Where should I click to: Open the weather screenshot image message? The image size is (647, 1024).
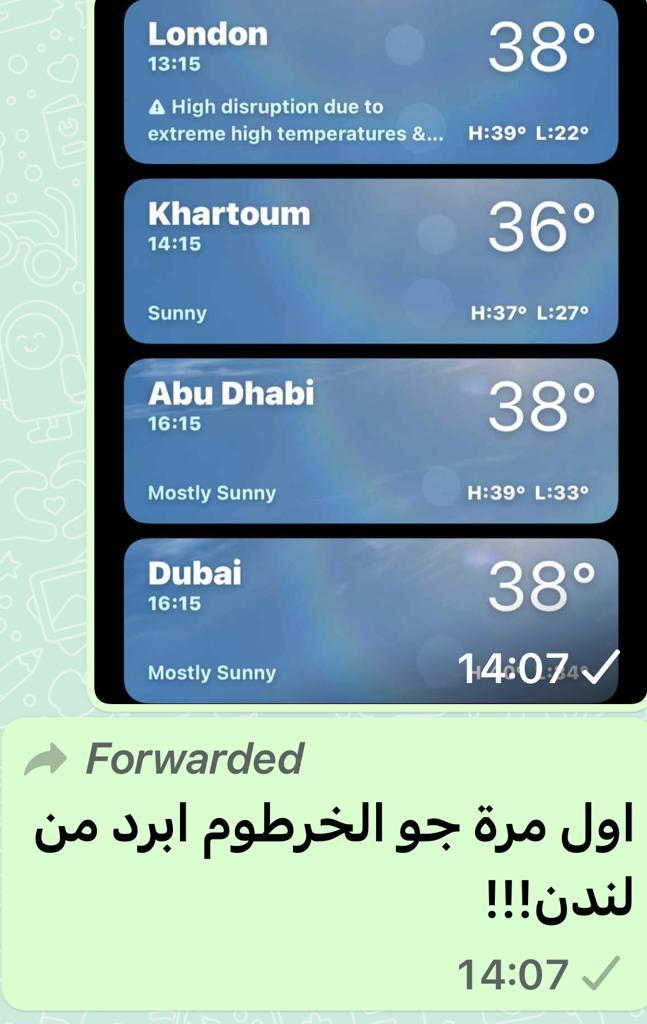(370, 350)
